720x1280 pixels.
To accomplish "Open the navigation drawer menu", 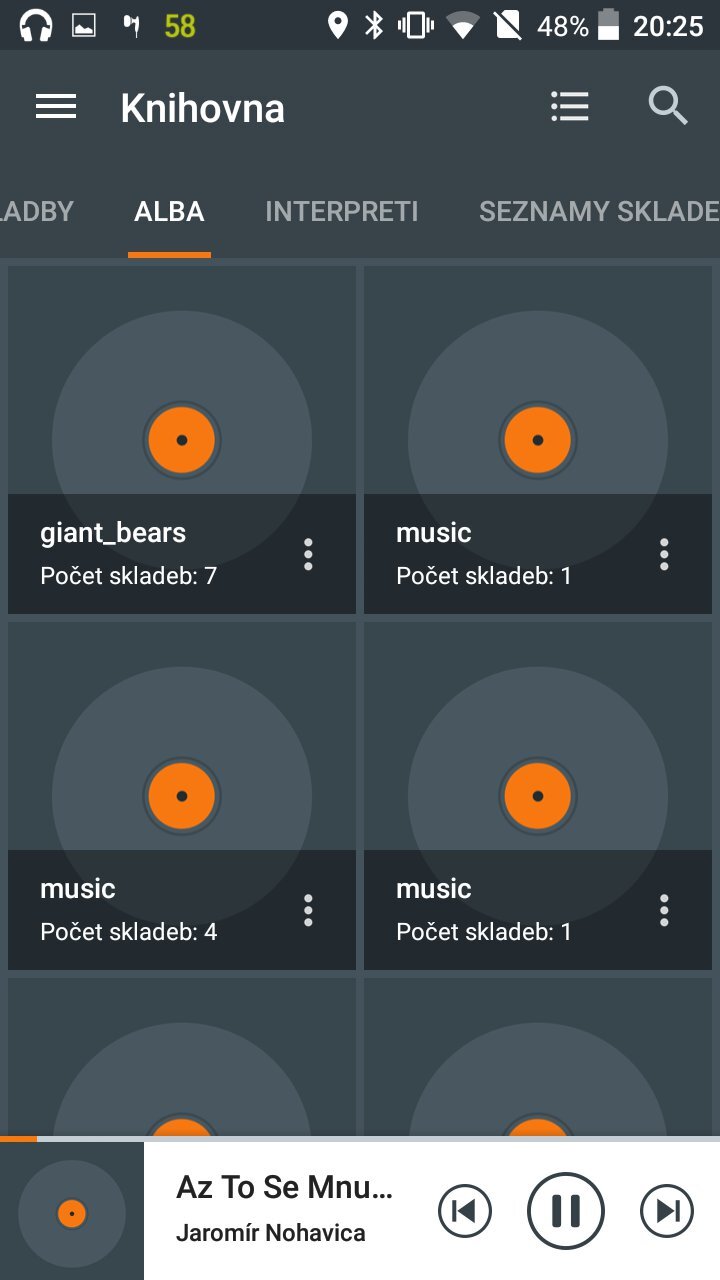I will 56,107.
